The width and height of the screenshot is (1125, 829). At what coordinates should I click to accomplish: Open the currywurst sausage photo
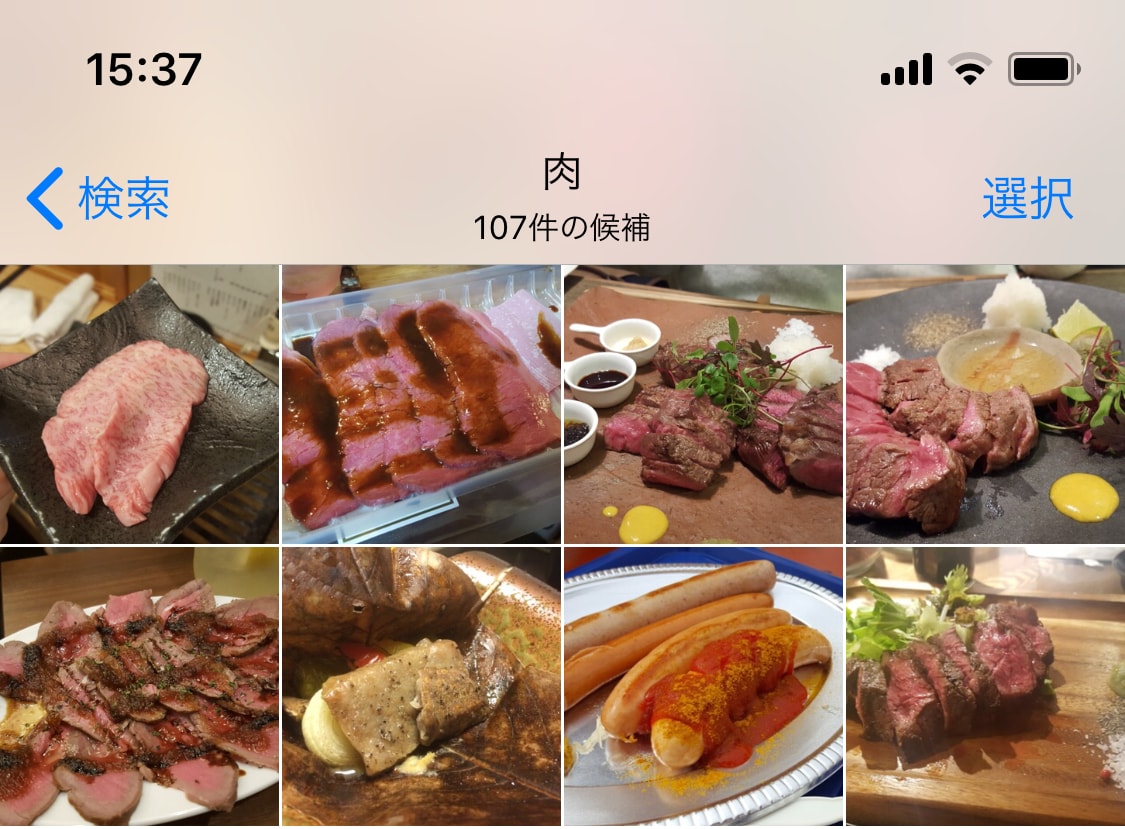coord(703,687)
